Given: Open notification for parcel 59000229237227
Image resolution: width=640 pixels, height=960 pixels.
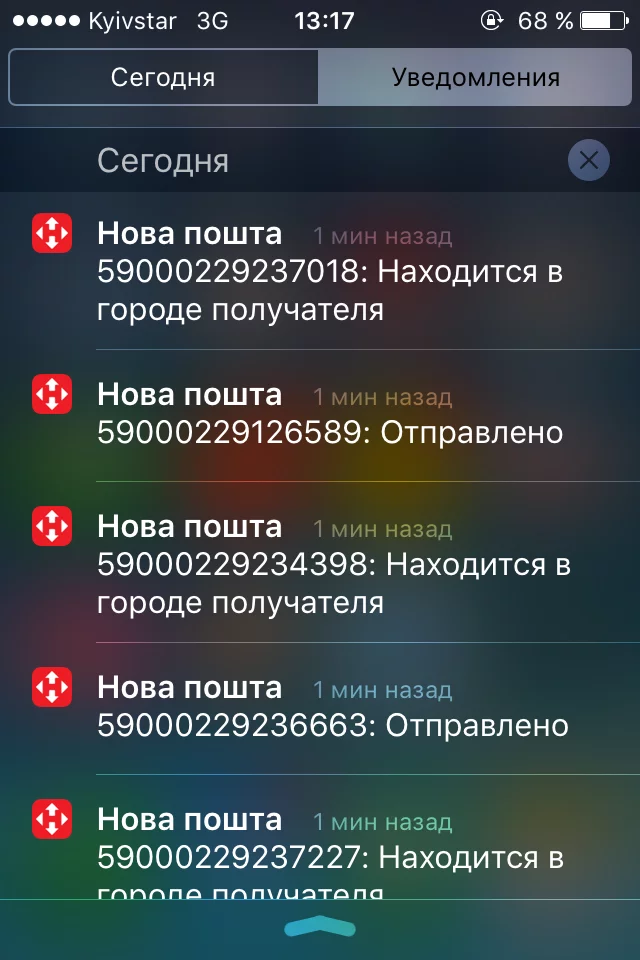Looking at the screenshot, I should (335, 850).
